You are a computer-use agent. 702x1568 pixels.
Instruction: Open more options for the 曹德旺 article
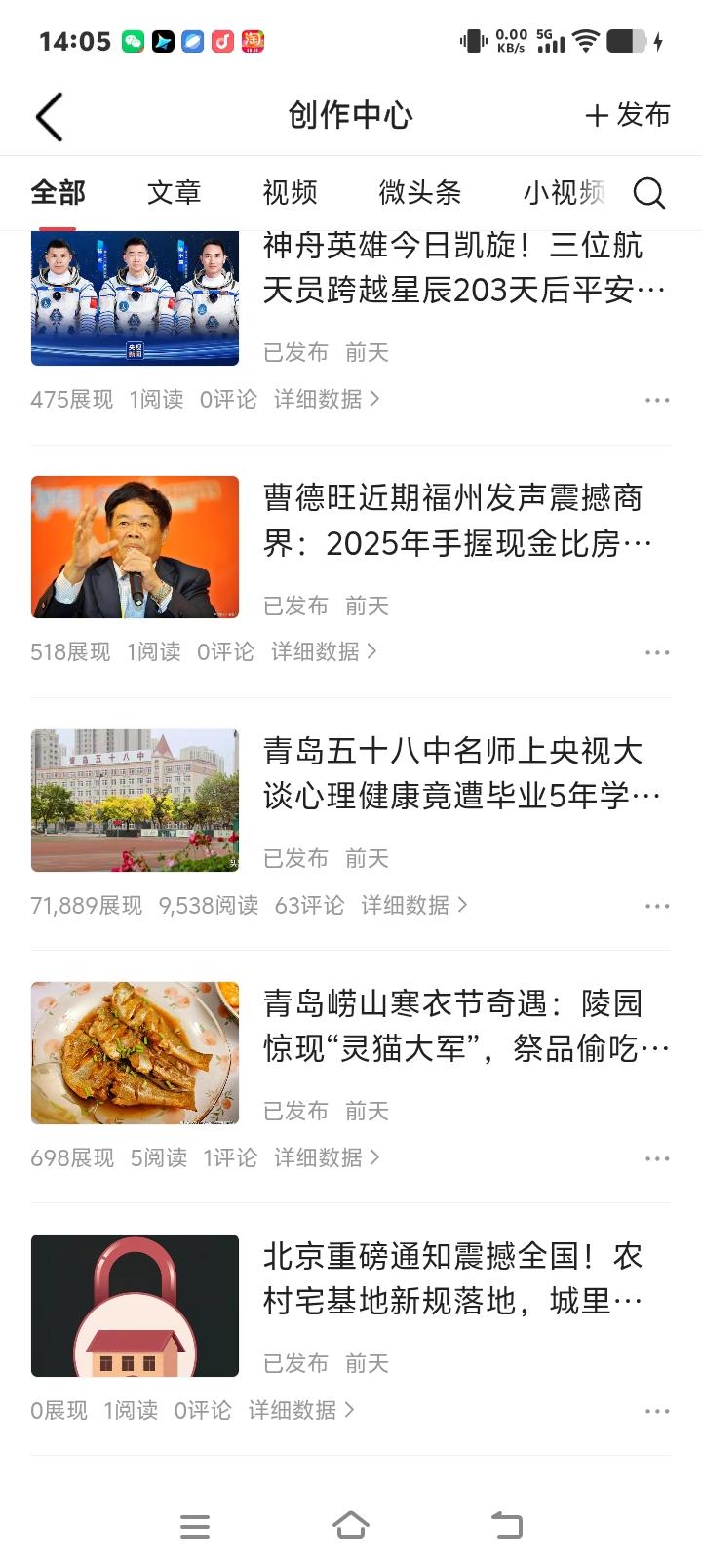click(x=657, y=652)
